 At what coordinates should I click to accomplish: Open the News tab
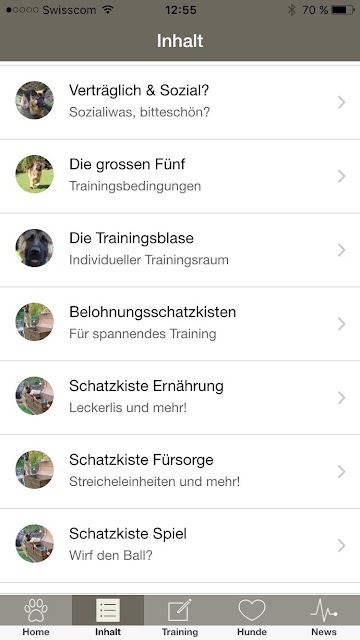324,617
